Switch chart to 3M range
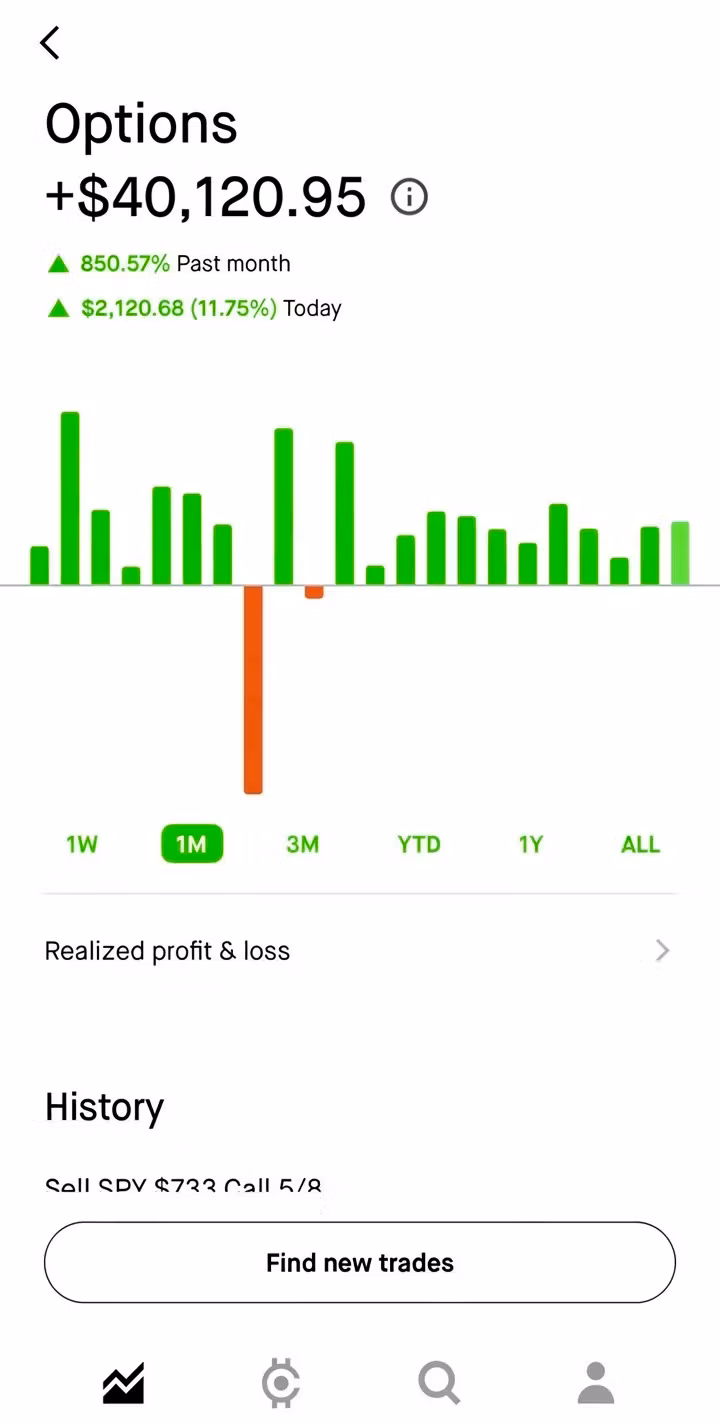The width and height of the screenshot is (720, 1424). click(x=302, y=845)
